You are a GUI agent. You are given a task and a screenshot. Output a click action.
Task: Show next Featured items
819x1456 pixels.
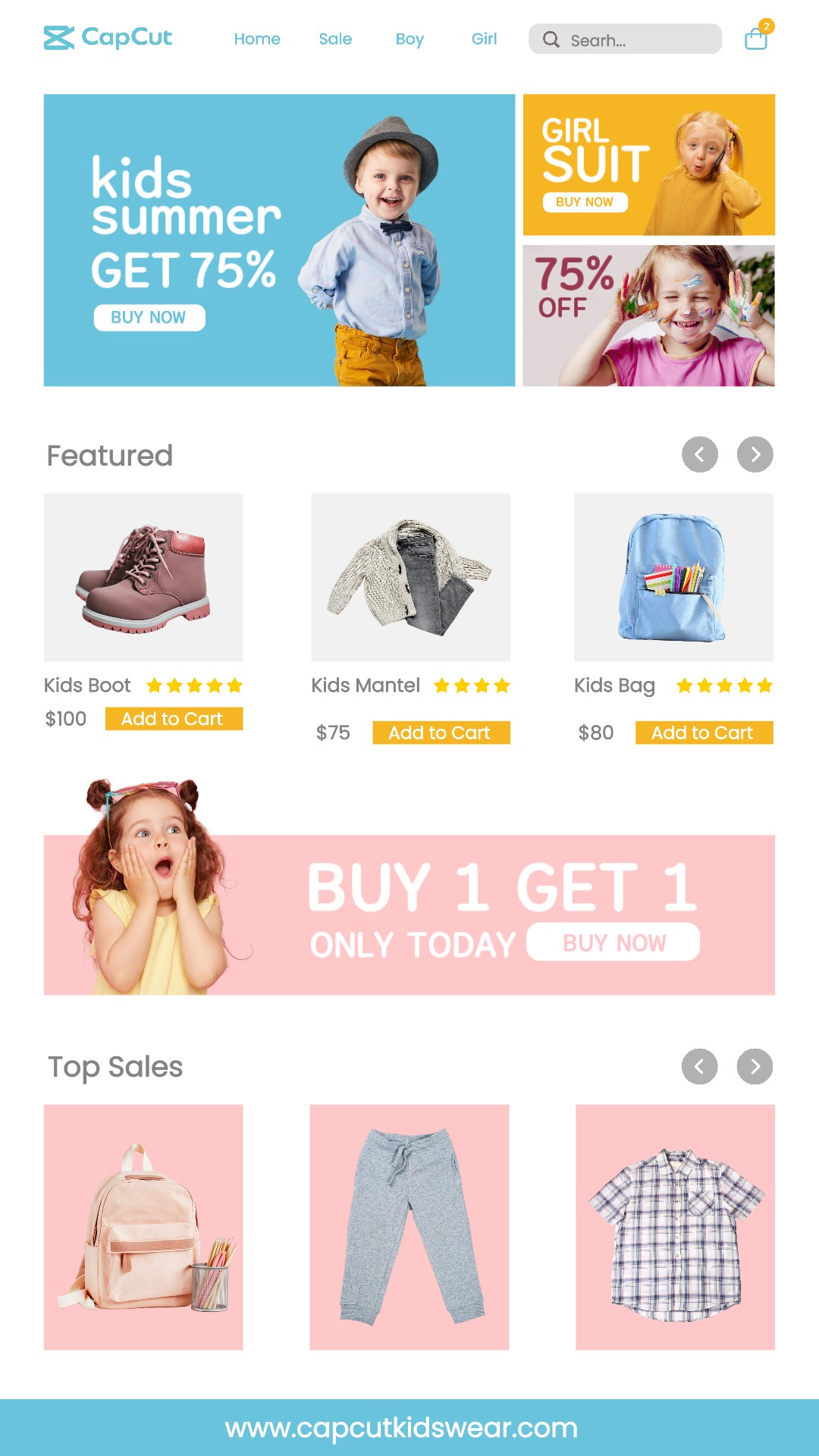[755, 454]
